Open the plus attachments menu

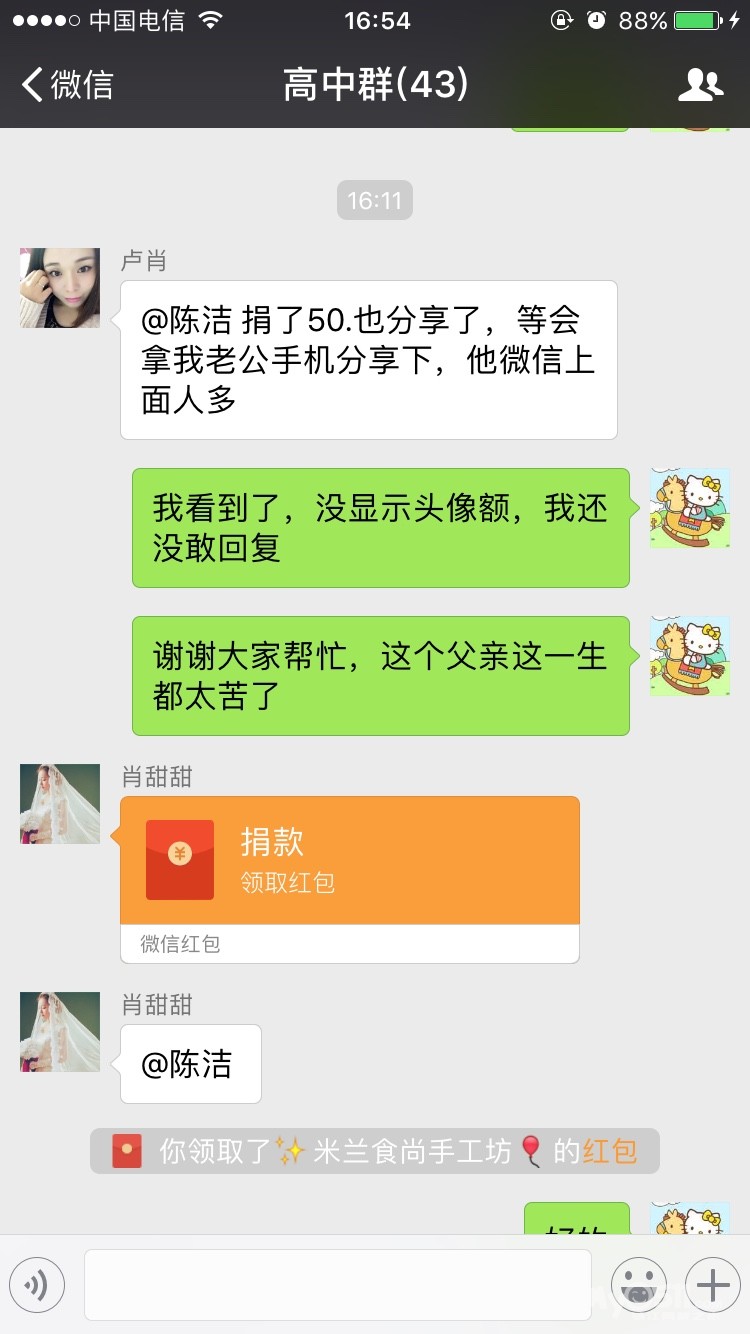click(712, 1284)
